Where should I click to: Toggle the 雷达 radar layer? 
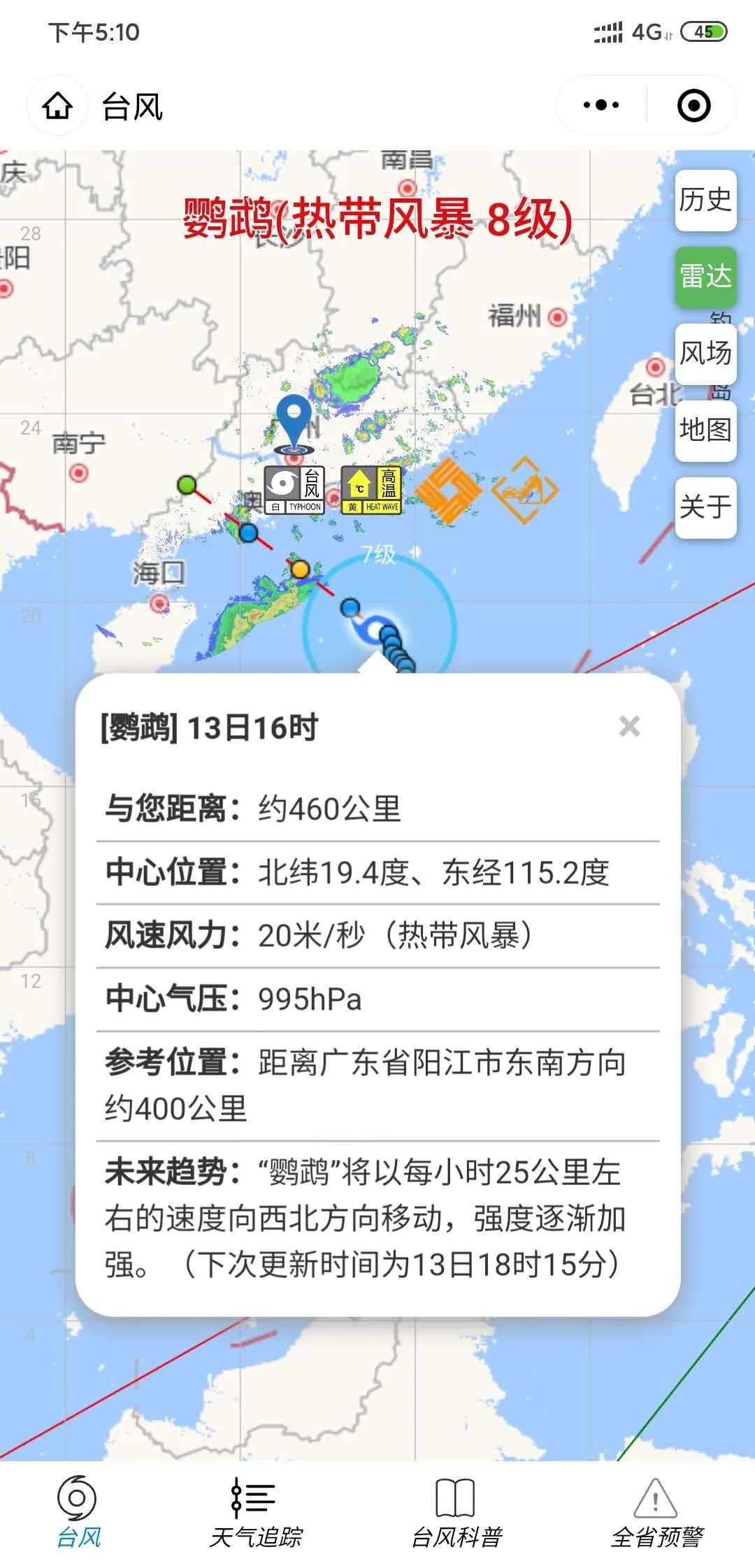pos(705,277)
